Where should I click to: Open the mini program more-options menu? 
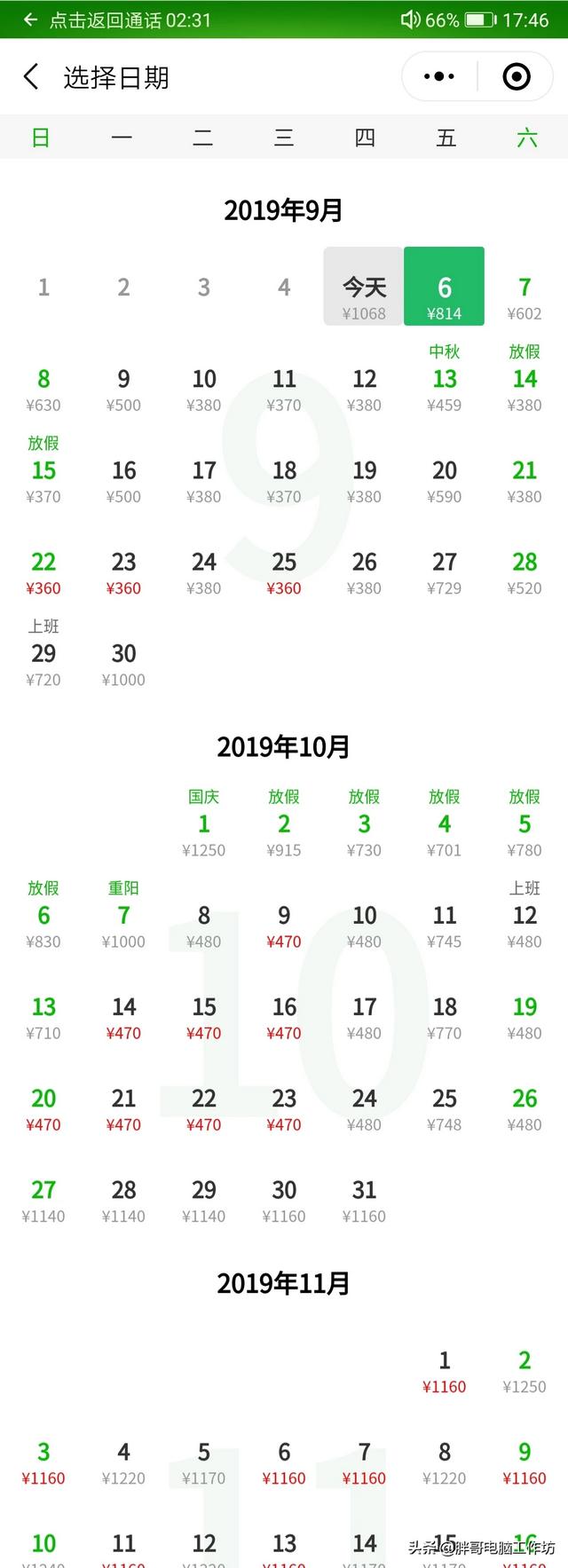point(439,77)
